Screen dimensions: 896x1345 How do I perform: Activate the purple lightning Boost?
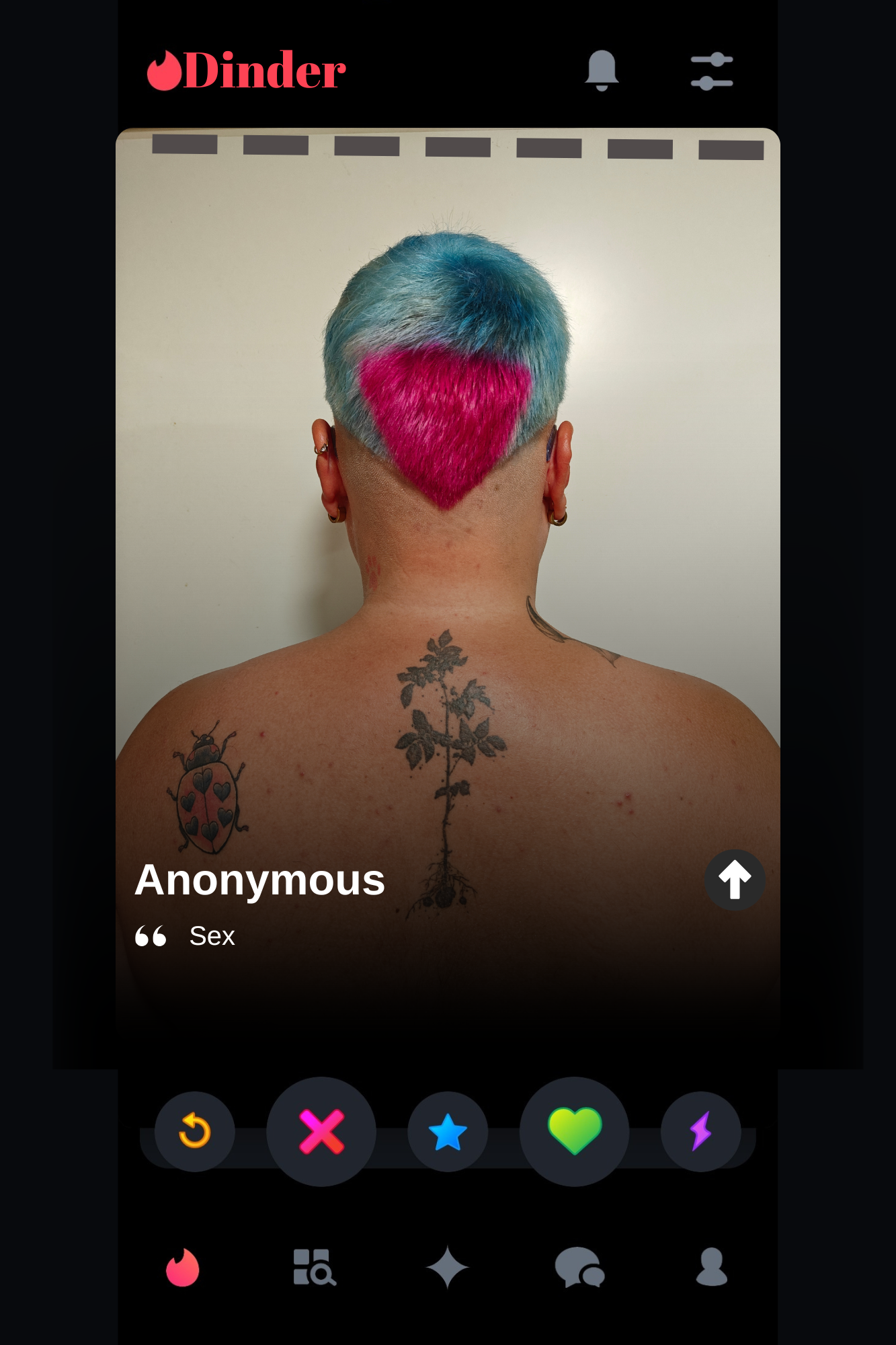(700, 1131)
